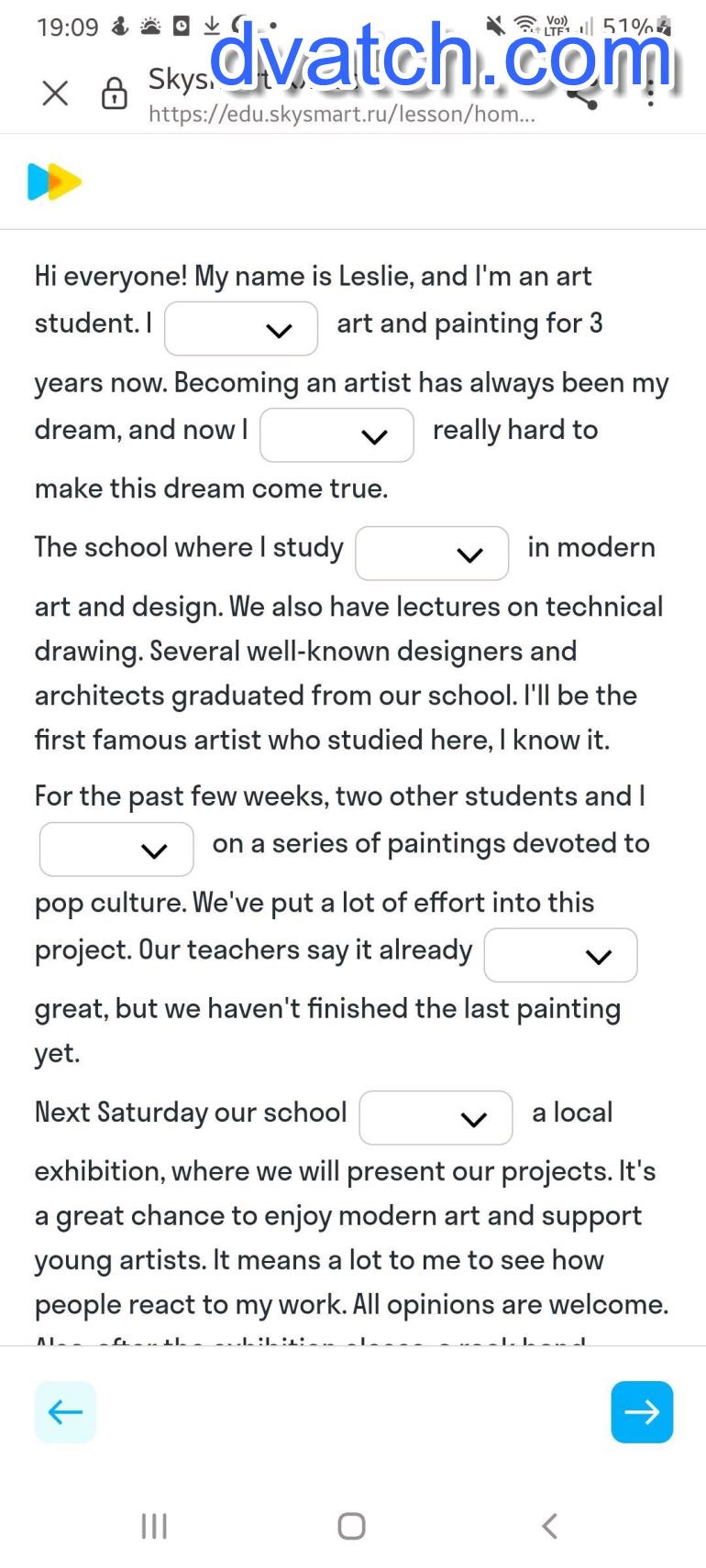
Task: Open dropdown before 'art and painting for 3'
Action: point(241,328)
